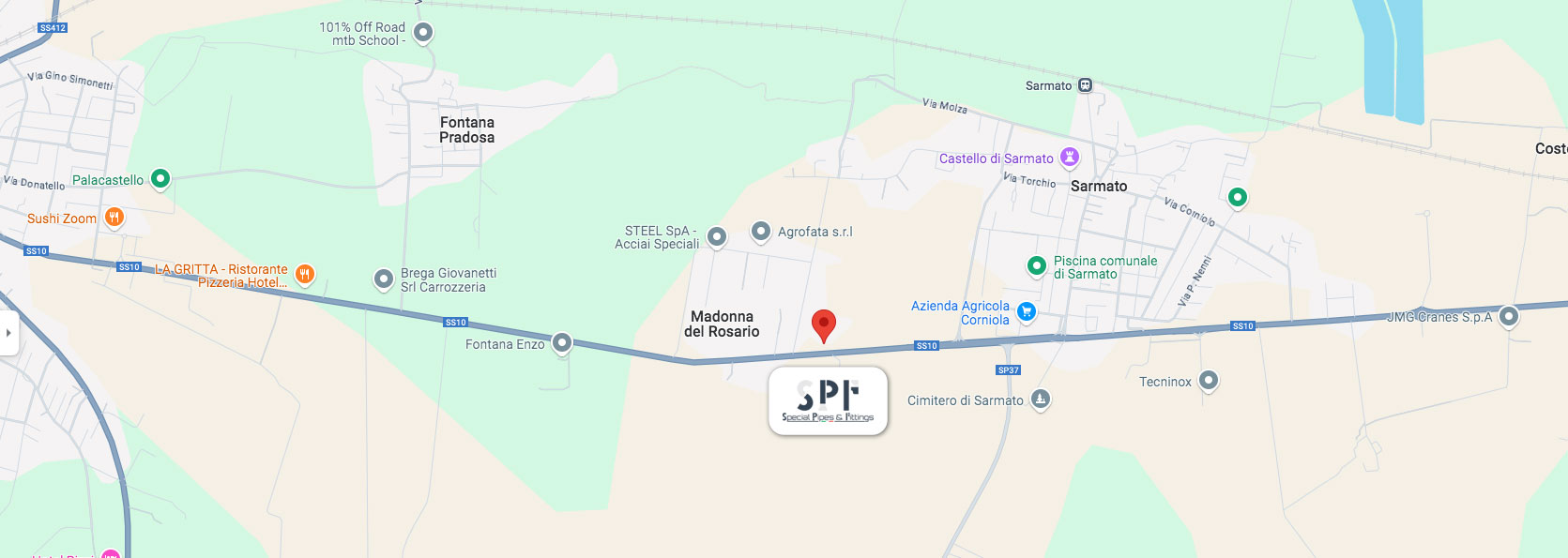Tap the red location pin
Viewport: 1568px width, 558px height.
tap(823, 324)
